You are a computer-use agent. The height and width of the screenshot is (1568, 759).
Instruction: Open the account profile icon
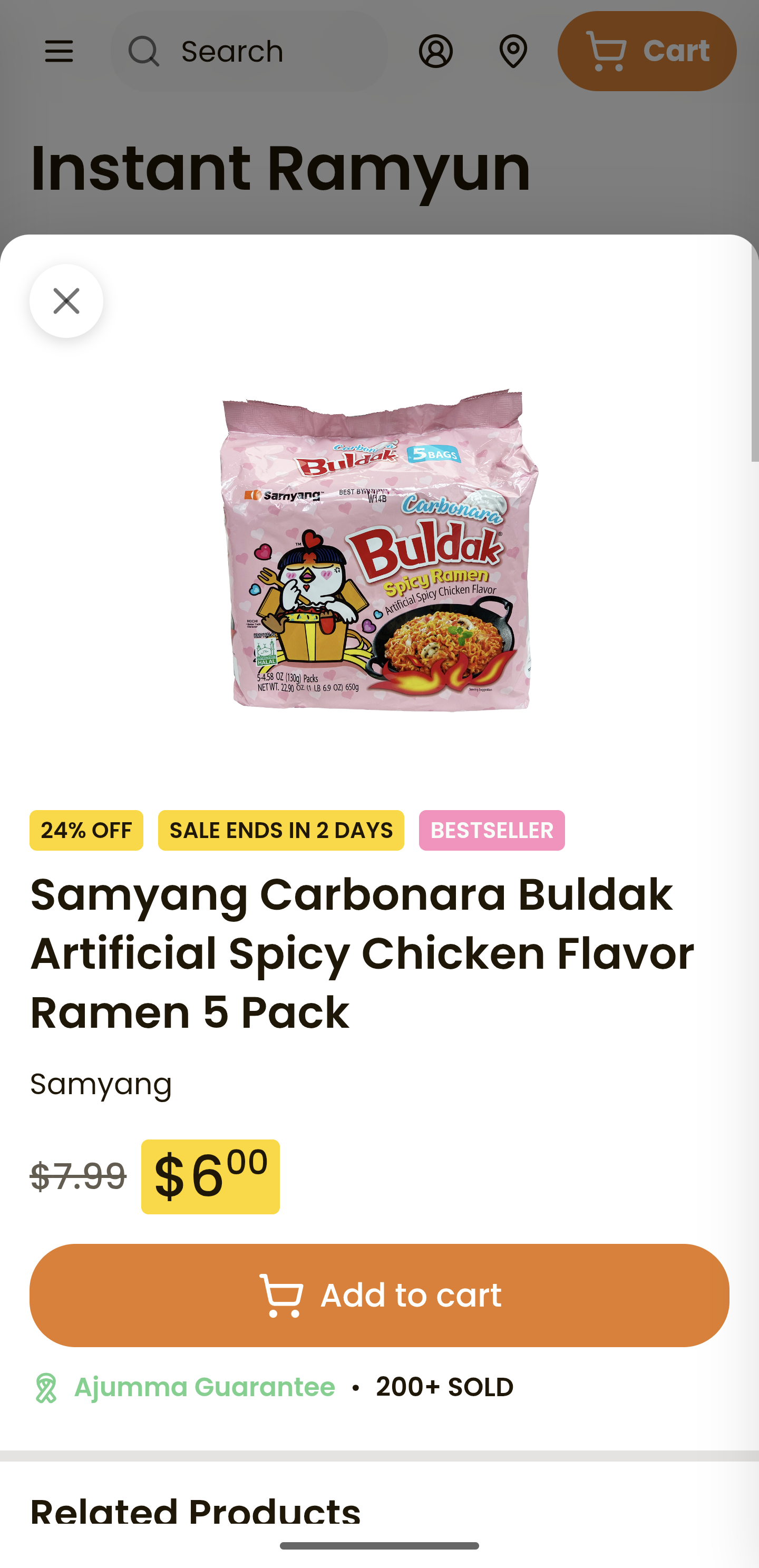pyautogui.click(x=436, y=51)
